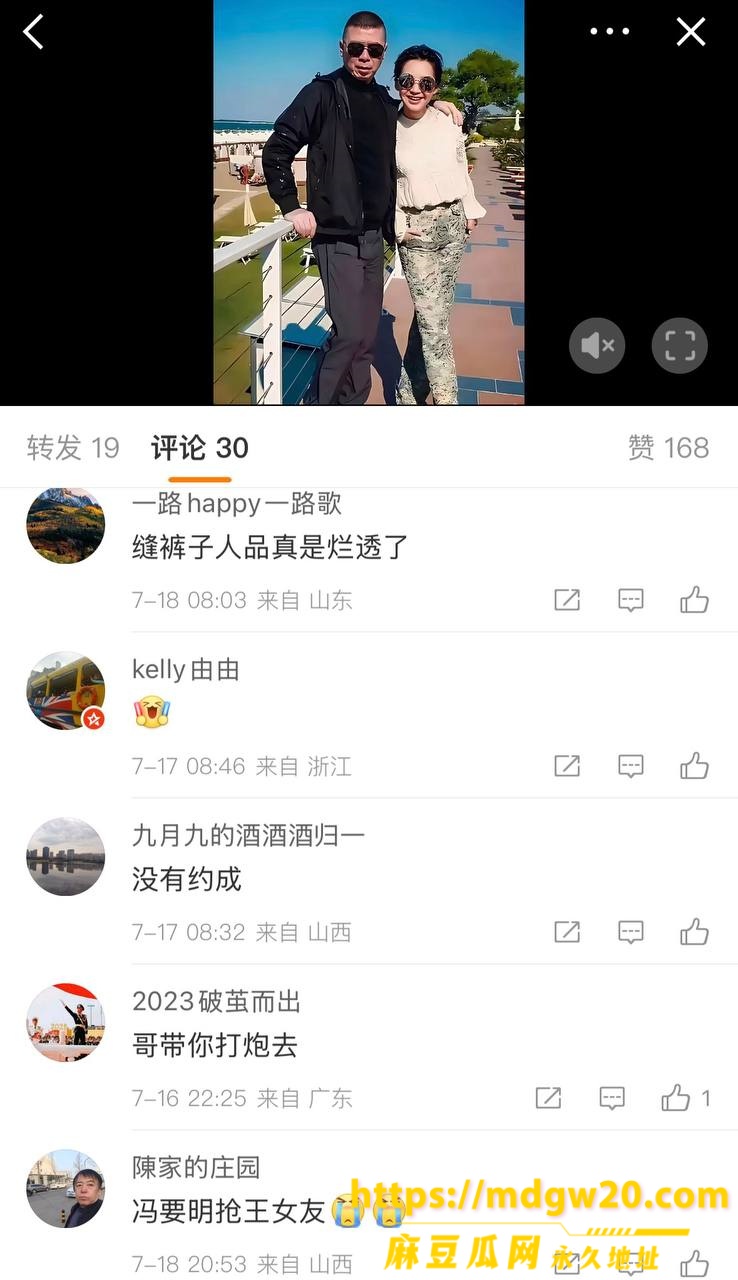Close the video viewer
Image resolution: width=738 pixels, height=1280 pixels.
coord(691,32)
